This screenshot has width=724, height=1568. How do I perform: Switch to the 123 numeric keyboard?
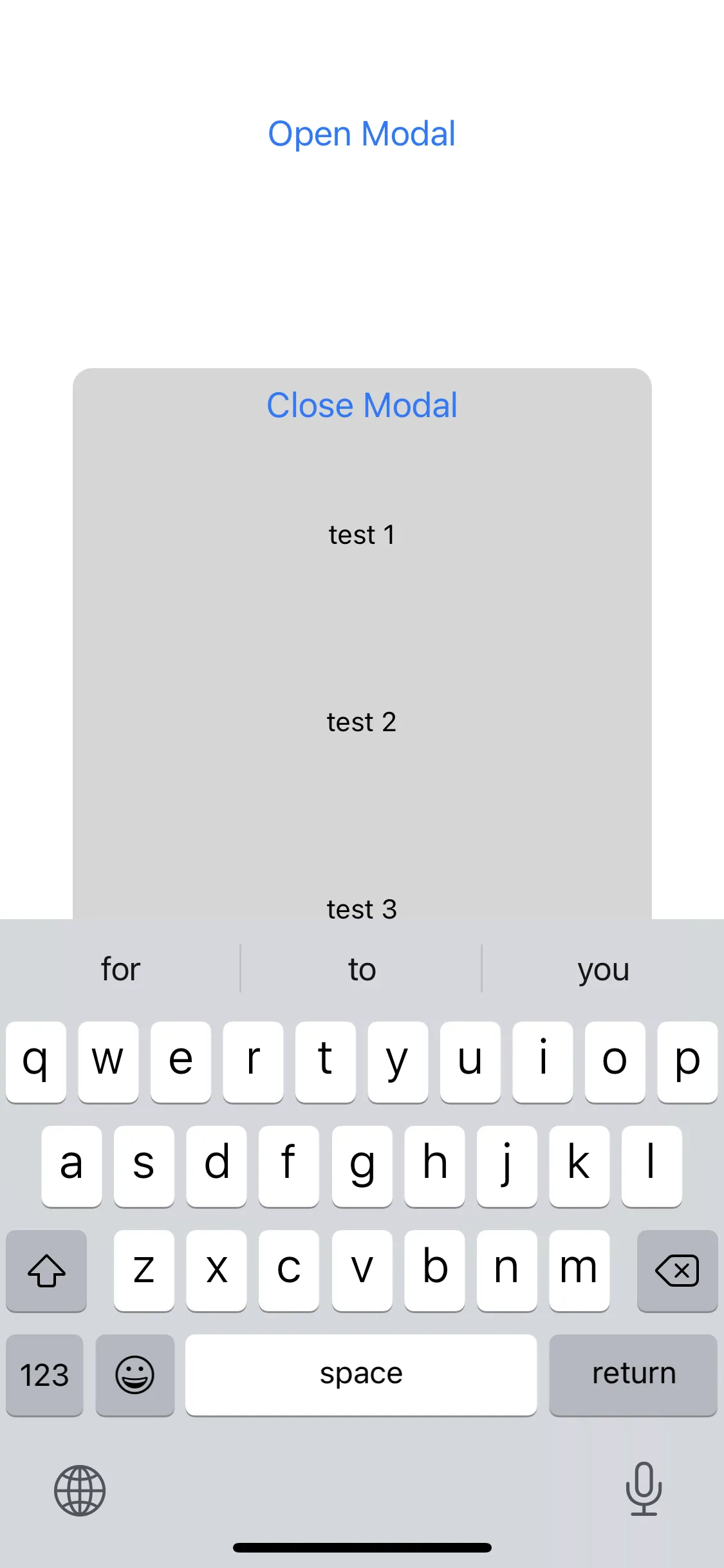click(x=44, y=1375)
